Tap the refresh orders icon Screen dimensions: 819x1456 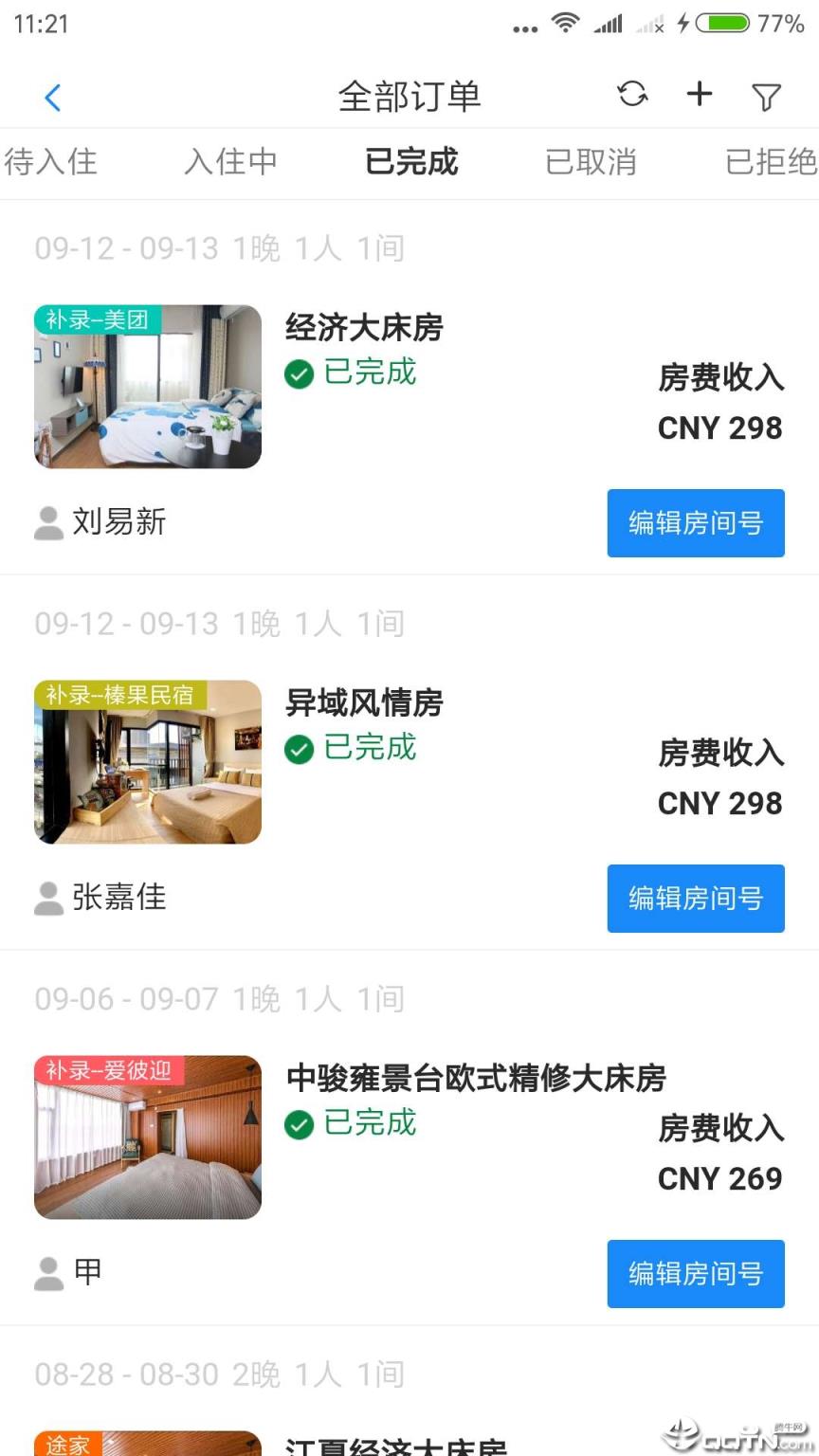point(632,95)
